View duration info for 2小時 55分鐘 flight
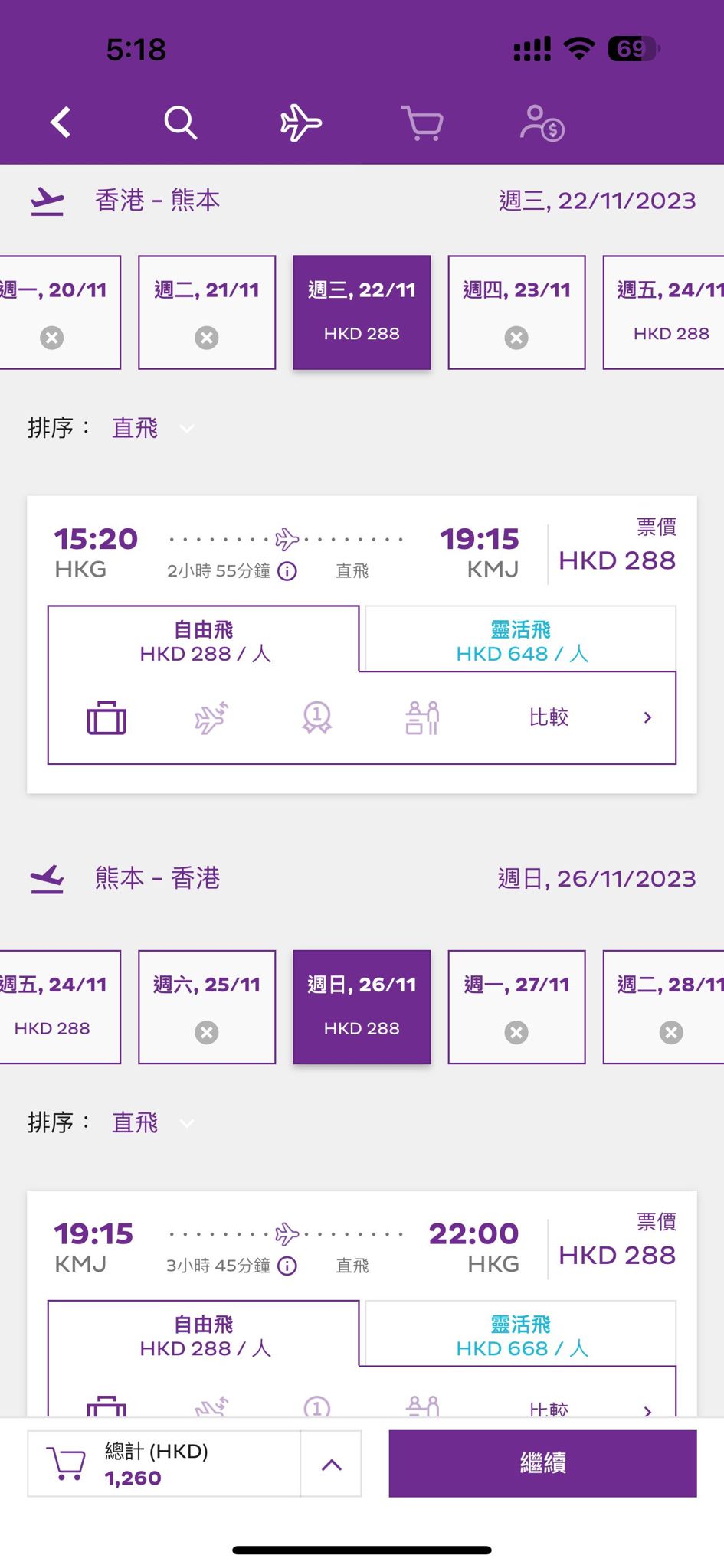 point(287,571)
